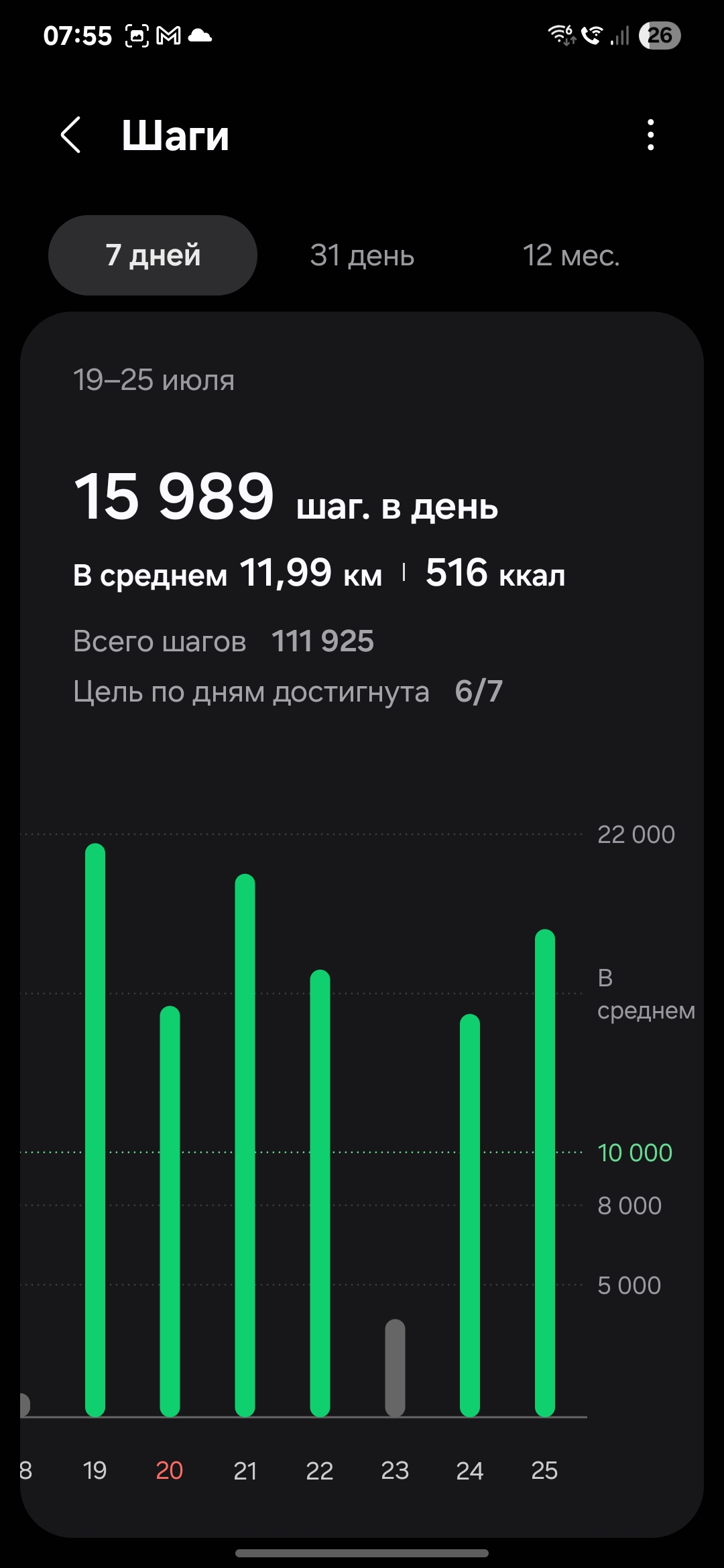Select the 7 дней tab
The image size is (724, 1568).
[153, 255]
